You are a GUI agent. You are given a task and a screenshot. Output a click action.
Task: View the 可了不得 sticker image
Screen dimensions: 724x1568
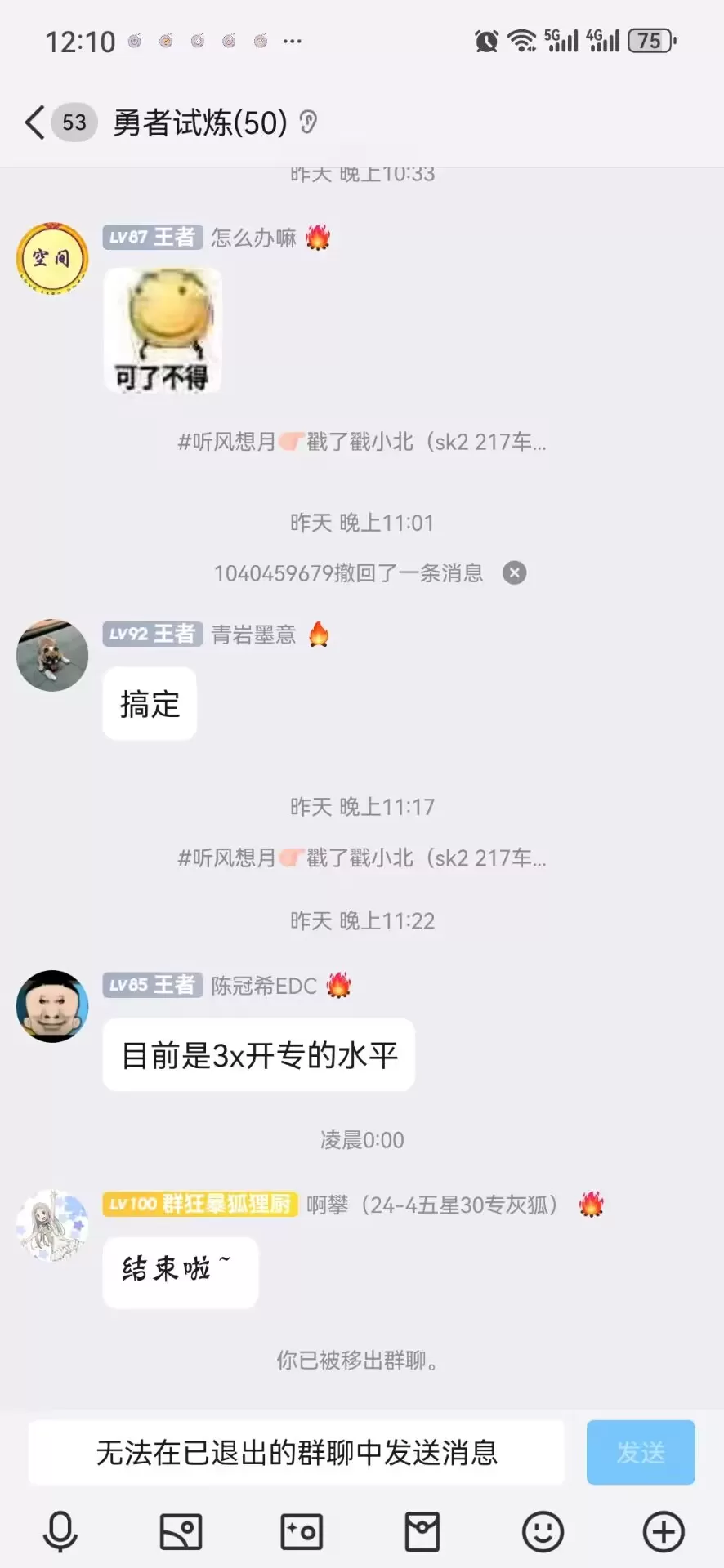pos(163,331)
